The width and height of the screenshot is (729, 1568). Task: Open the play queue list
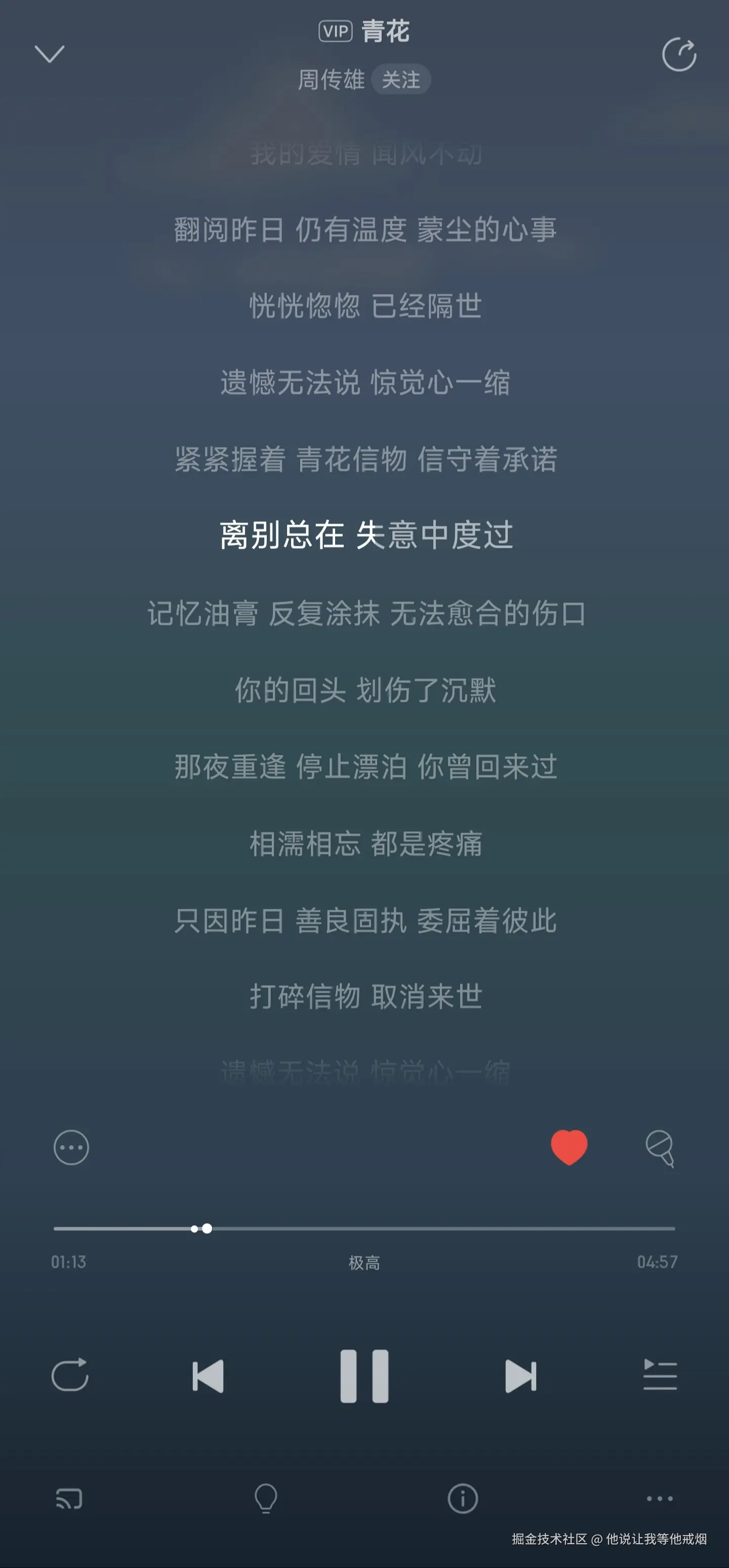click(660, 1375)
